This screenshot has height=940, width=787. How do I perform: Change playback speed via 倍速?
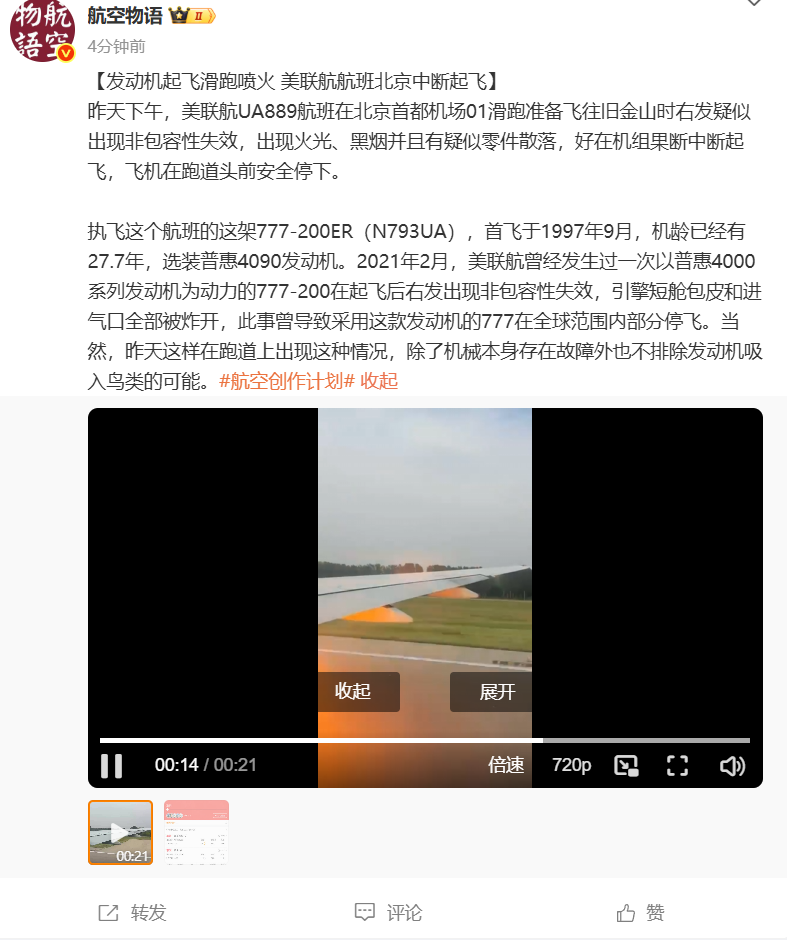coord(506,766)
